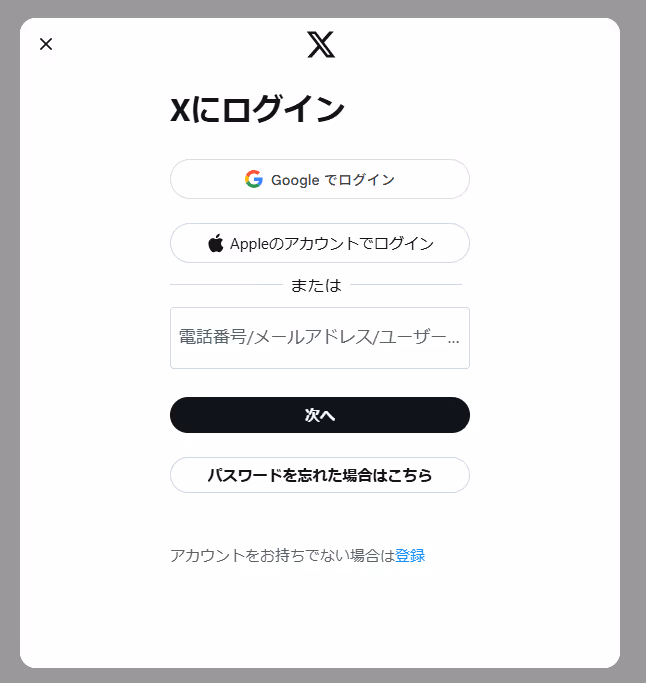
Task: Choose Appleのアカウントでログイン
Action: point(320,243)
